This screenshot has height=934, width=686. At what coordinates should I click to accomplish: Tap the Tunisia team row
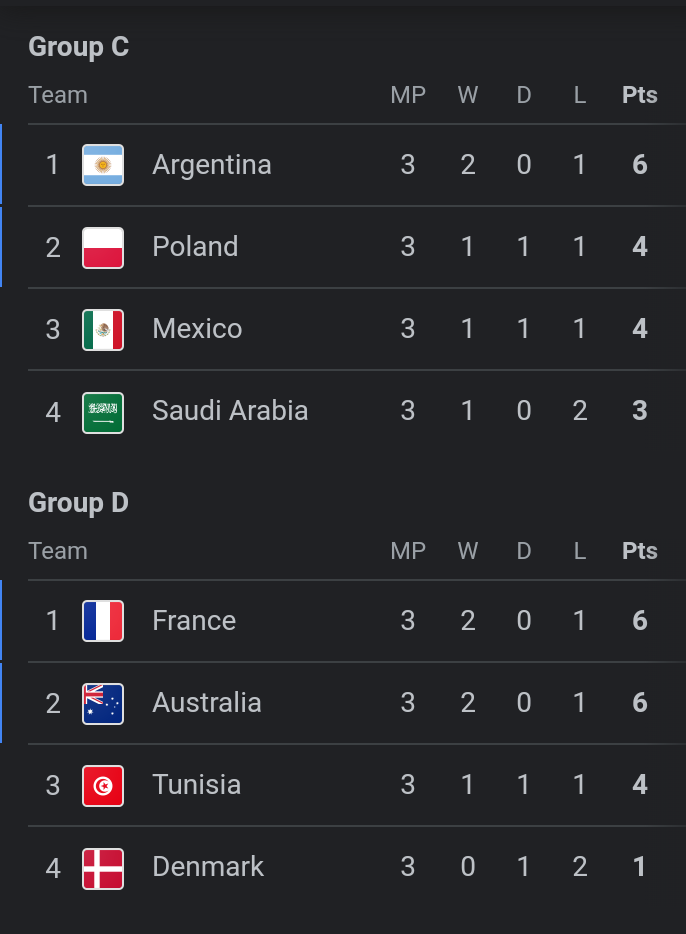(x=196, y=785)
